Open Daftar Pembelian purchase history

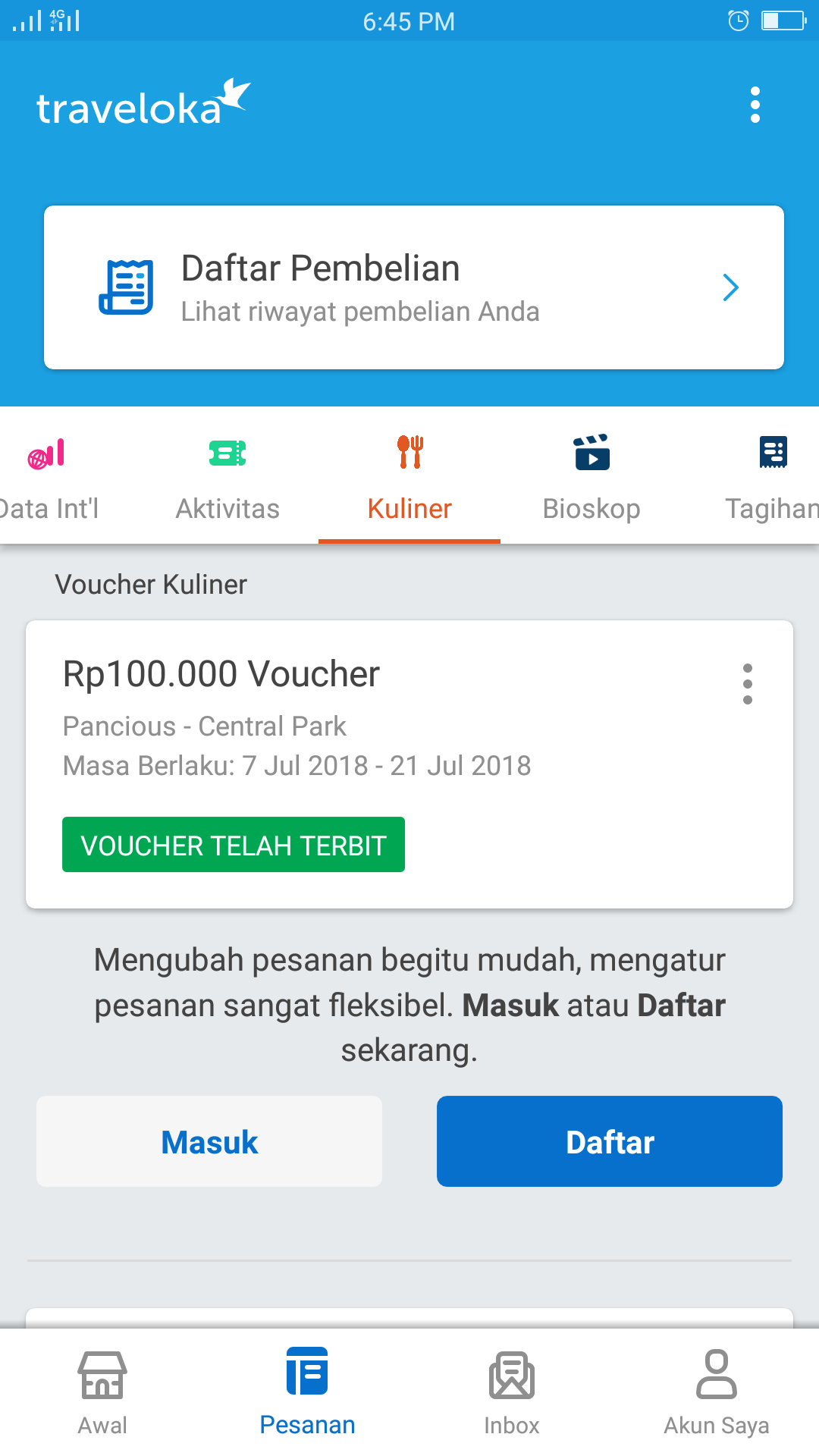tap(414, 287)
